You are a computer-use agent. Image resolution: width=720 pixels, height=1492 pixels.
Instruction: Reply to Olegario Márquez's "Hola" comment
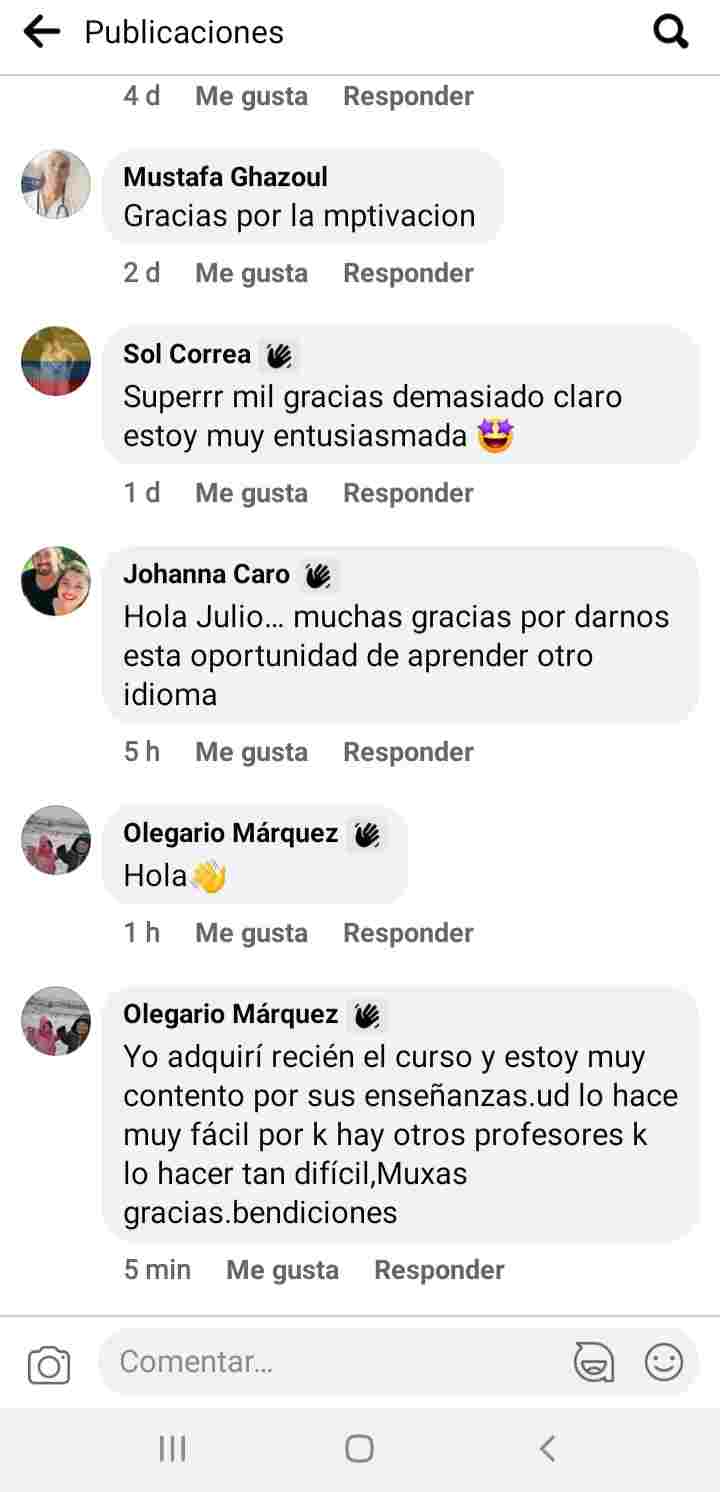(408, 933)
